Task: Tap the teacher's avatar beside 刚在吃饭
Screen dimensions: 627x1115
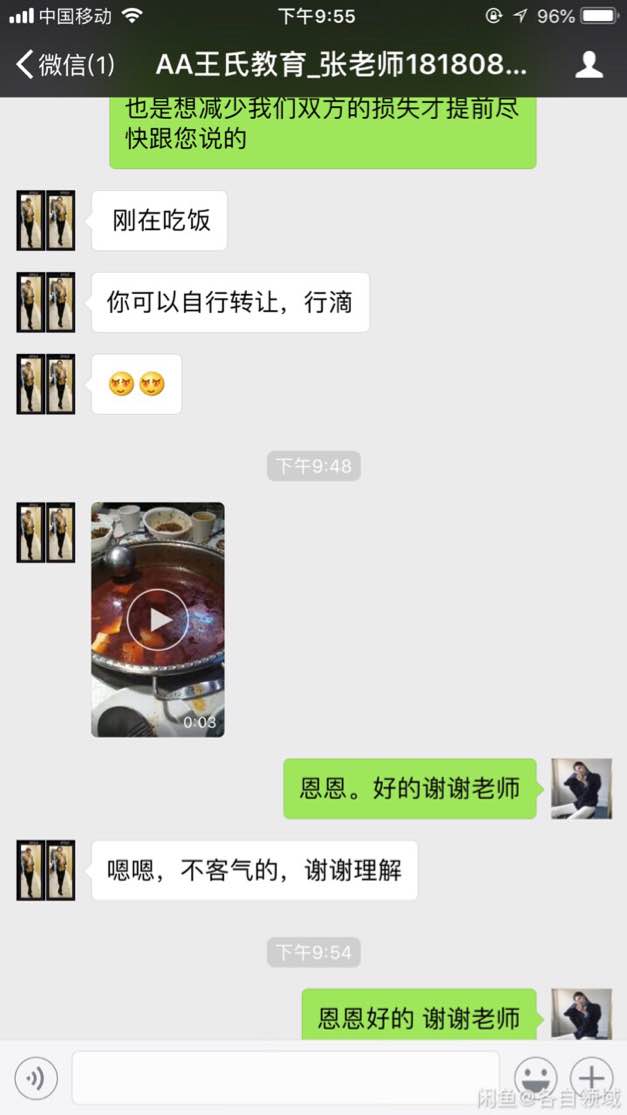Action: (46, 220)
